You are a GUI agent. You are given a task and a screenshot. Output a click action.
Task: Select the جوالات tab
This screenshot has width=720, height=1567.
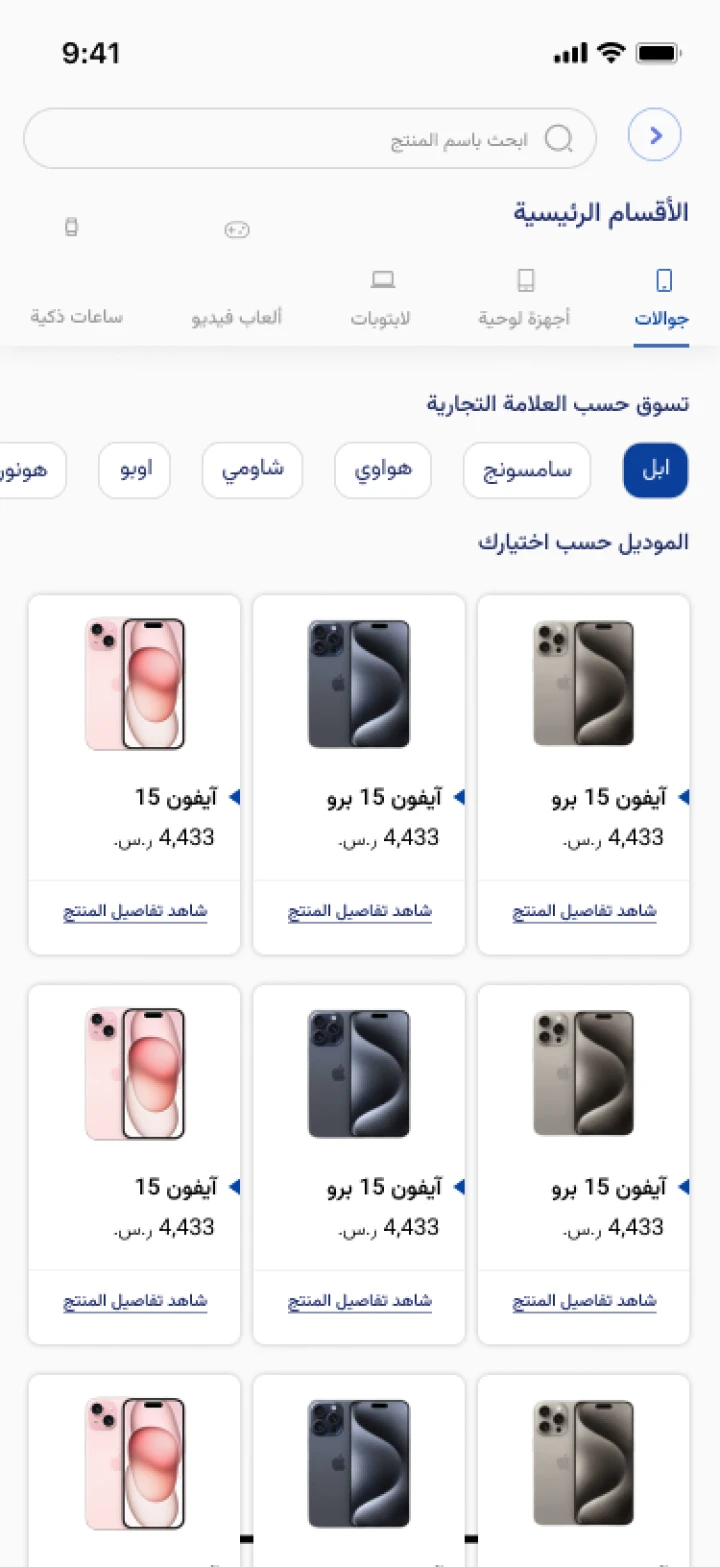662,299
